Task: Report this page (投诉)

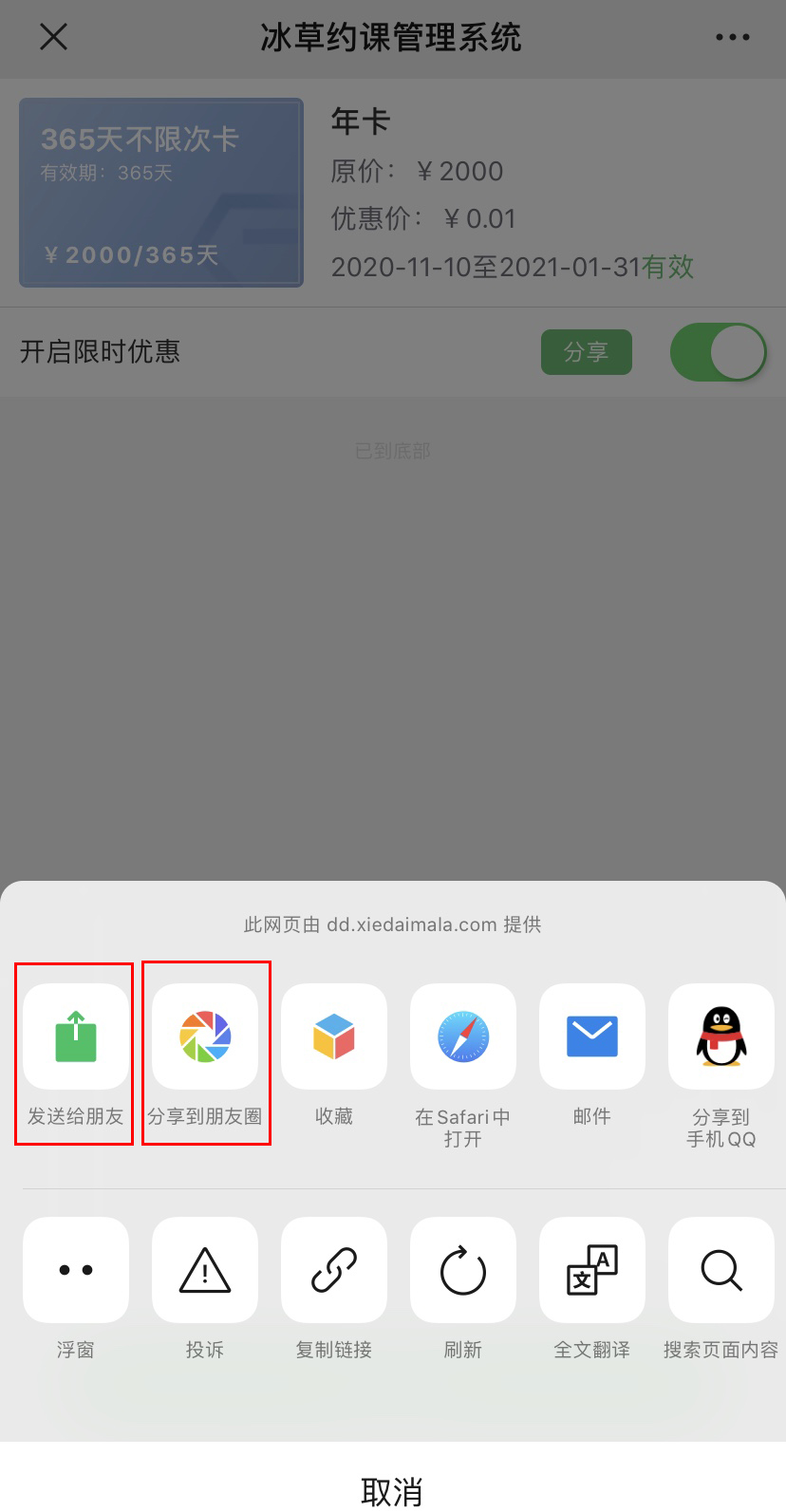Action: coord(205,1270)
